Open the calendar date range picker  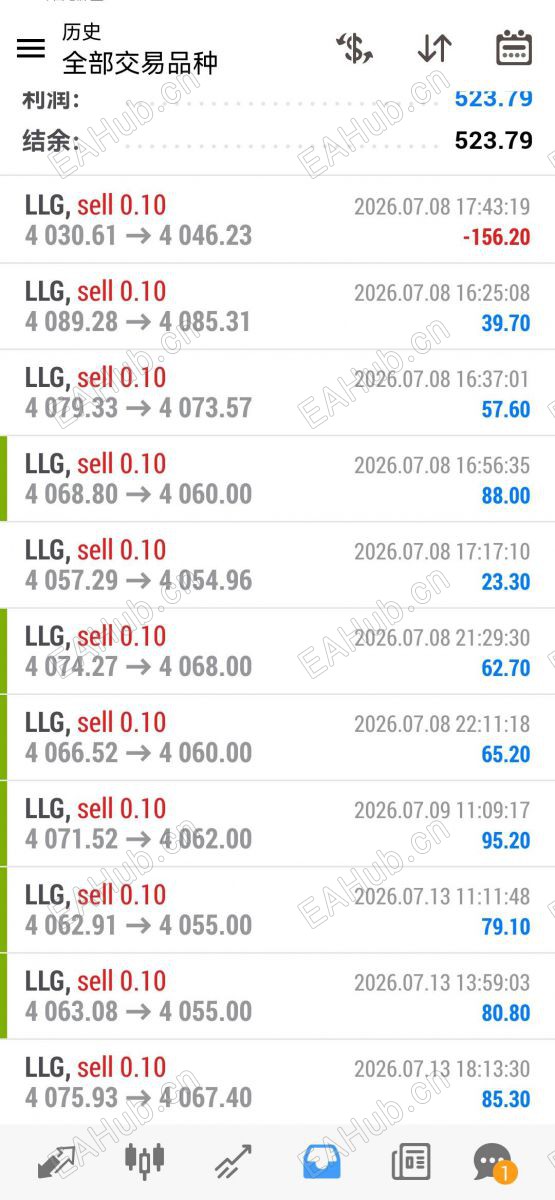(514, 48)
